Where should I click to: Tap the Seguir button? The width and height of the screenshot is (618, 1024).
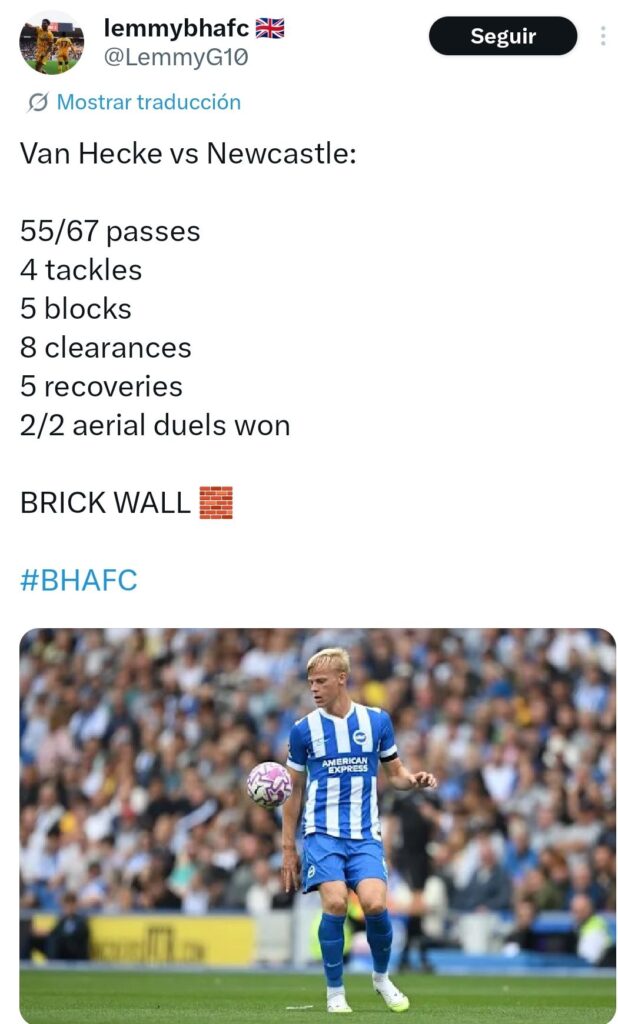click(x=502, y=37)
